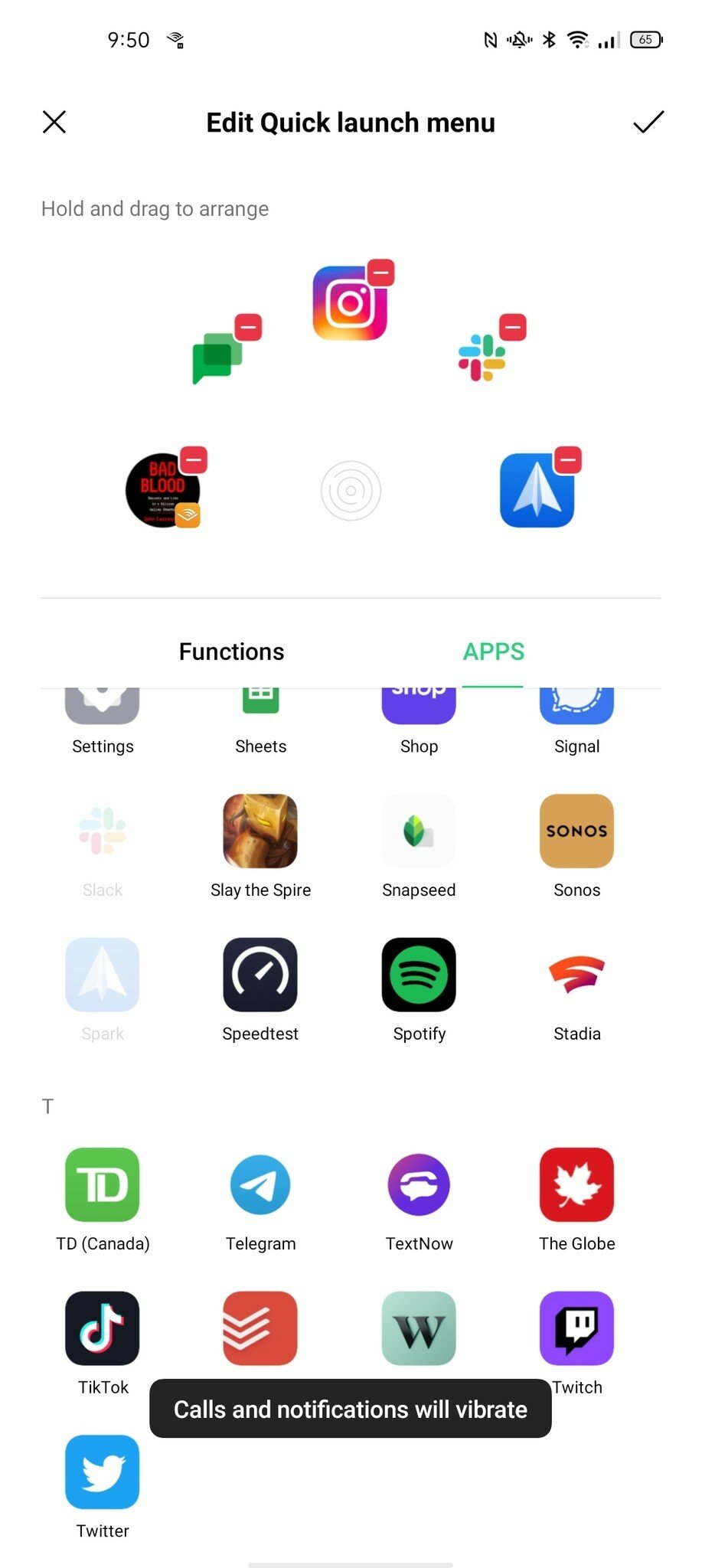
Task: Remove Slack shortcut from quick launch
Action: 513,327
